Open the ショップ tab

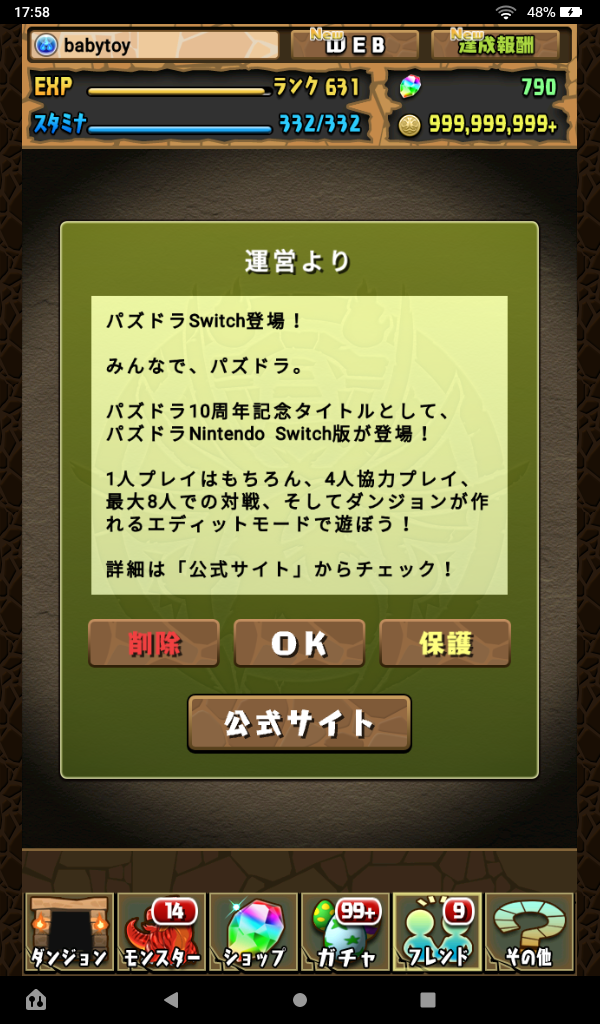253,932
